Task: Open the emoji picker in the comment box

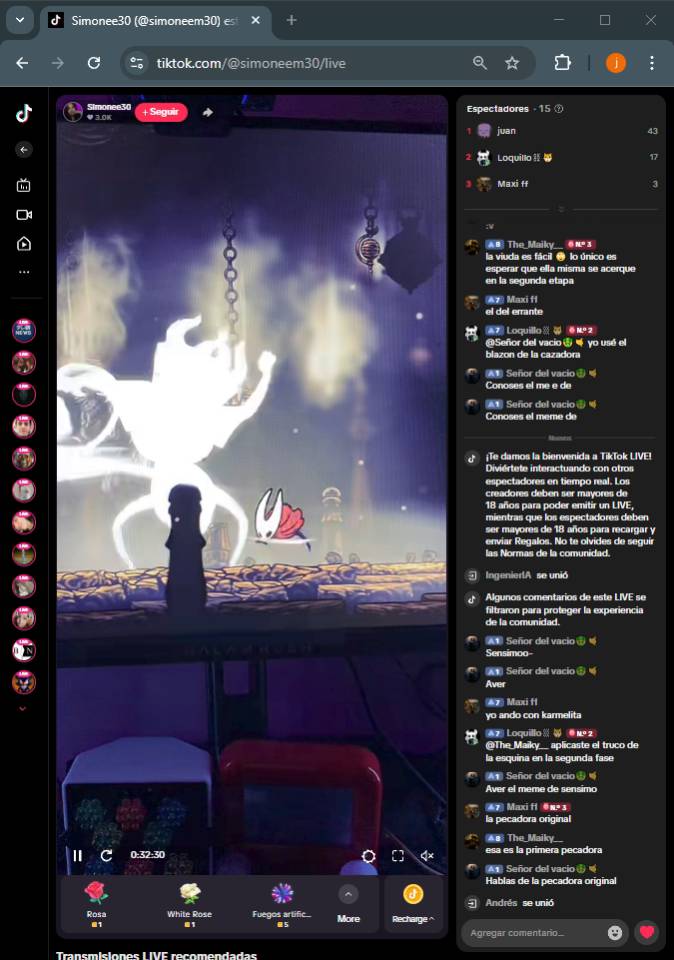Action: click(615, 932)
